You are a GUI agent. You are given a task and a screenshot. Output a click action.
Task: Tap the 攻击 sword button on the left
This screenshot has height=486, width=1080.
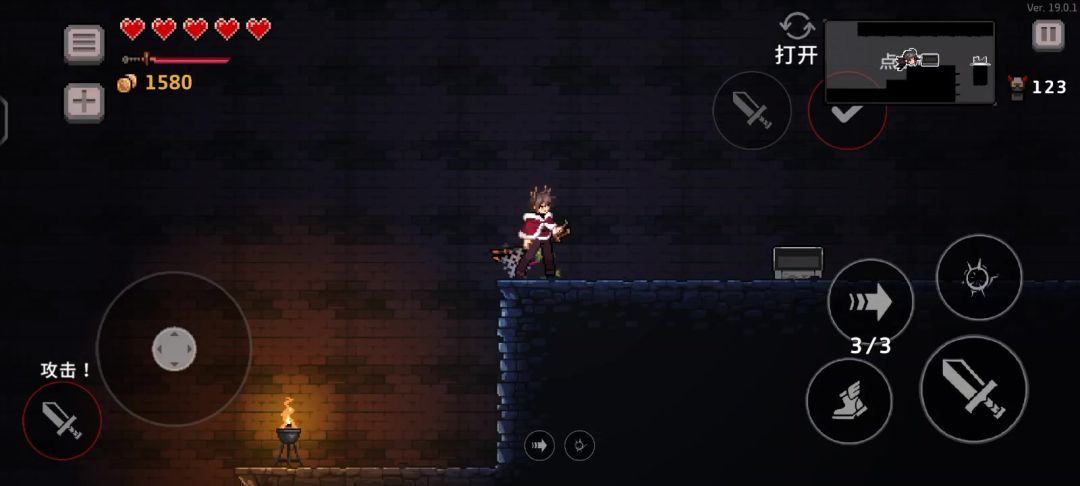pyautogui.click(x=62, y=420)
